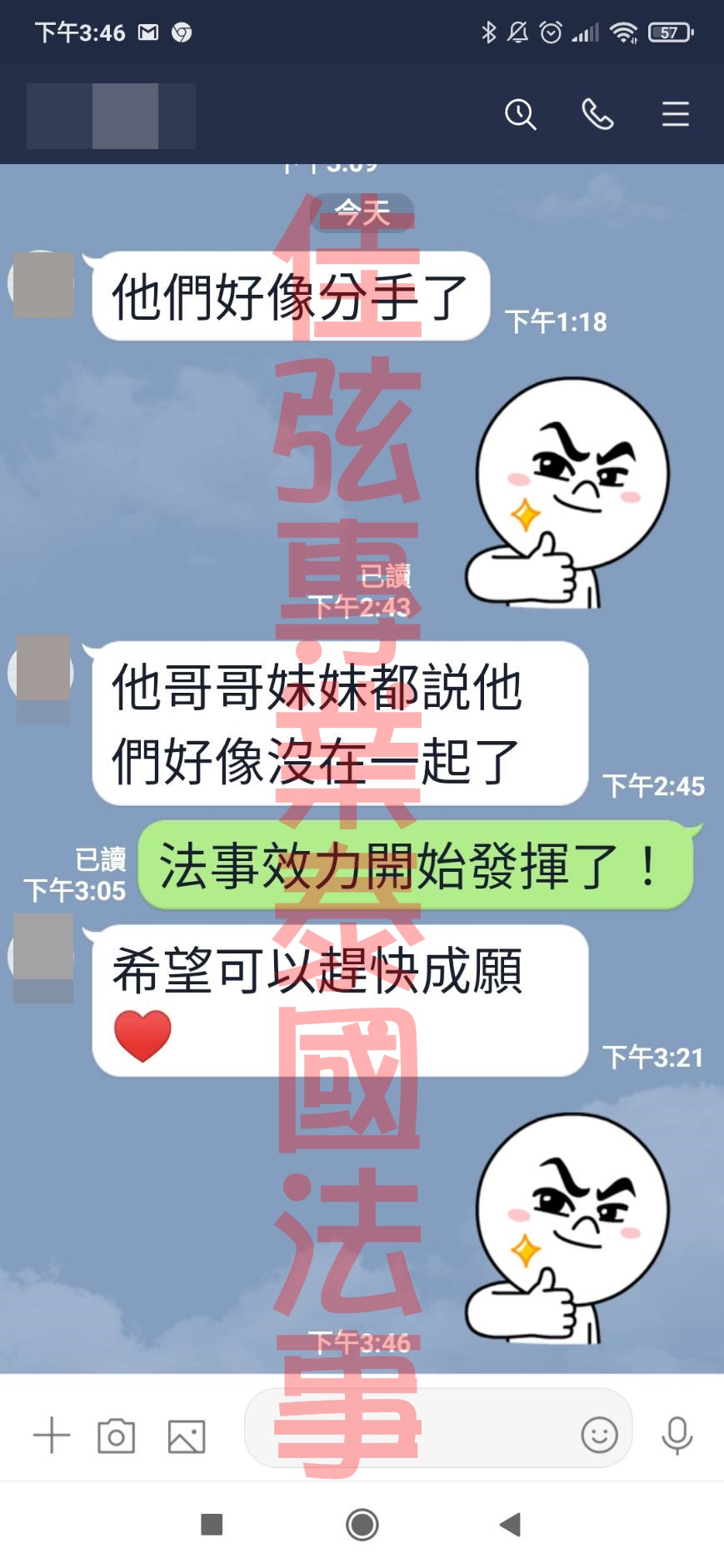Open the plus attachment options
Image resolution: width=724 pixels, height=1568 pixels.
click(52, 1435)
